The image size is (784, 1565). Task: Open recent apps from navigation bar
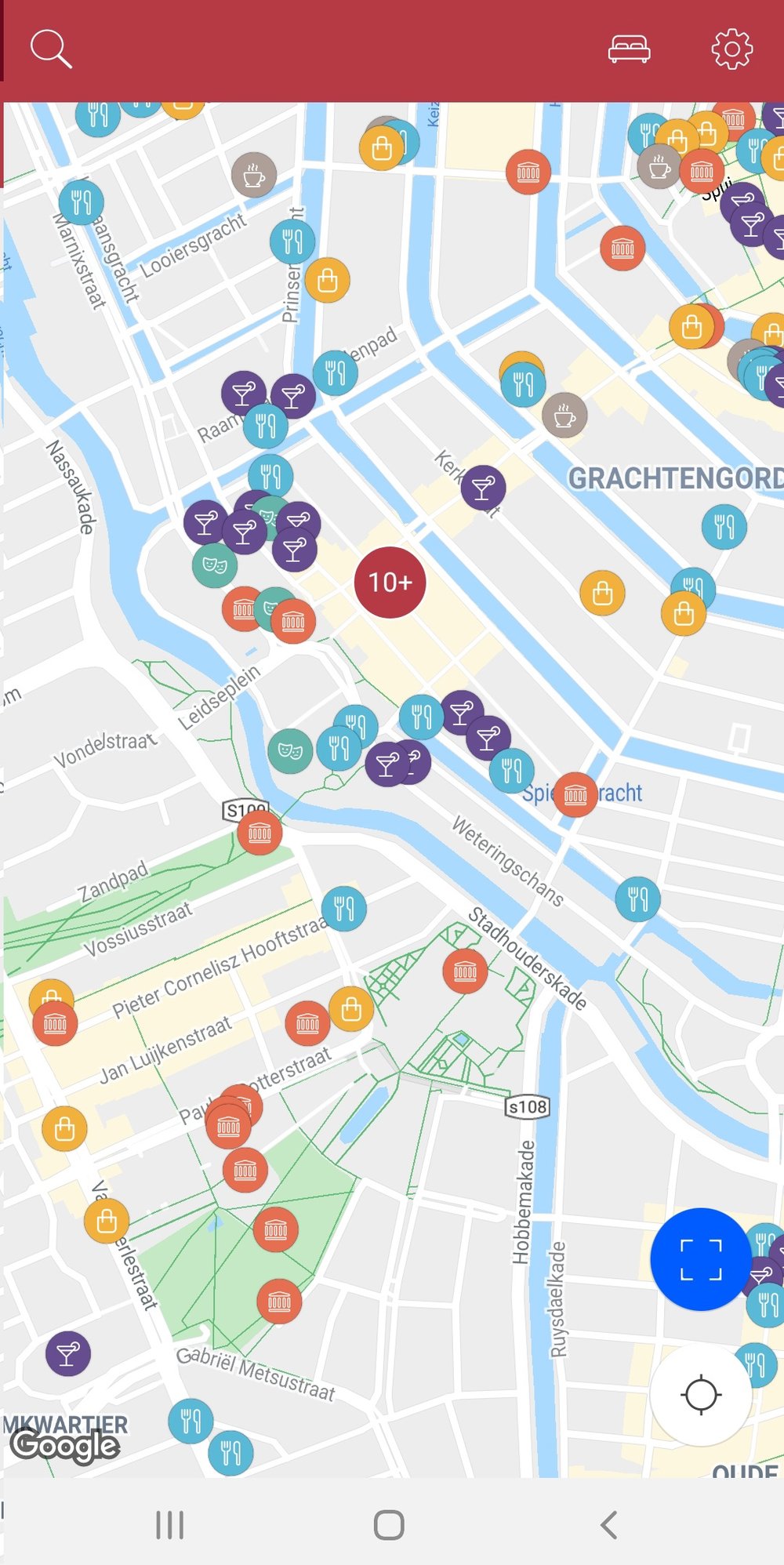click(169, 1525)
